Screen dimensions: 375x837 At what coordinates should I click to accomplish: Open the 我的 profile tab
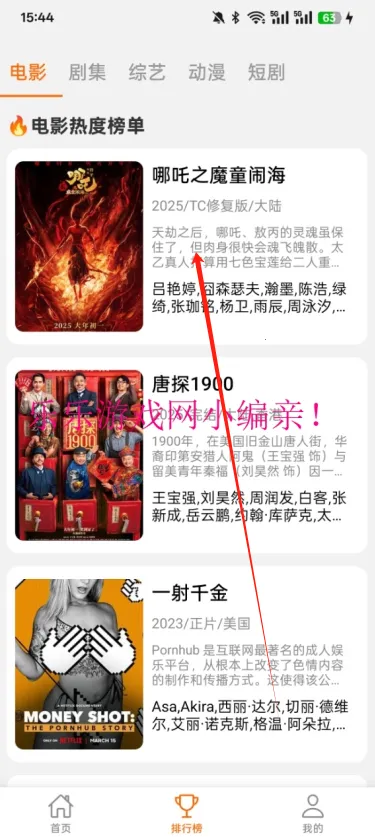[x=313, y=812]
